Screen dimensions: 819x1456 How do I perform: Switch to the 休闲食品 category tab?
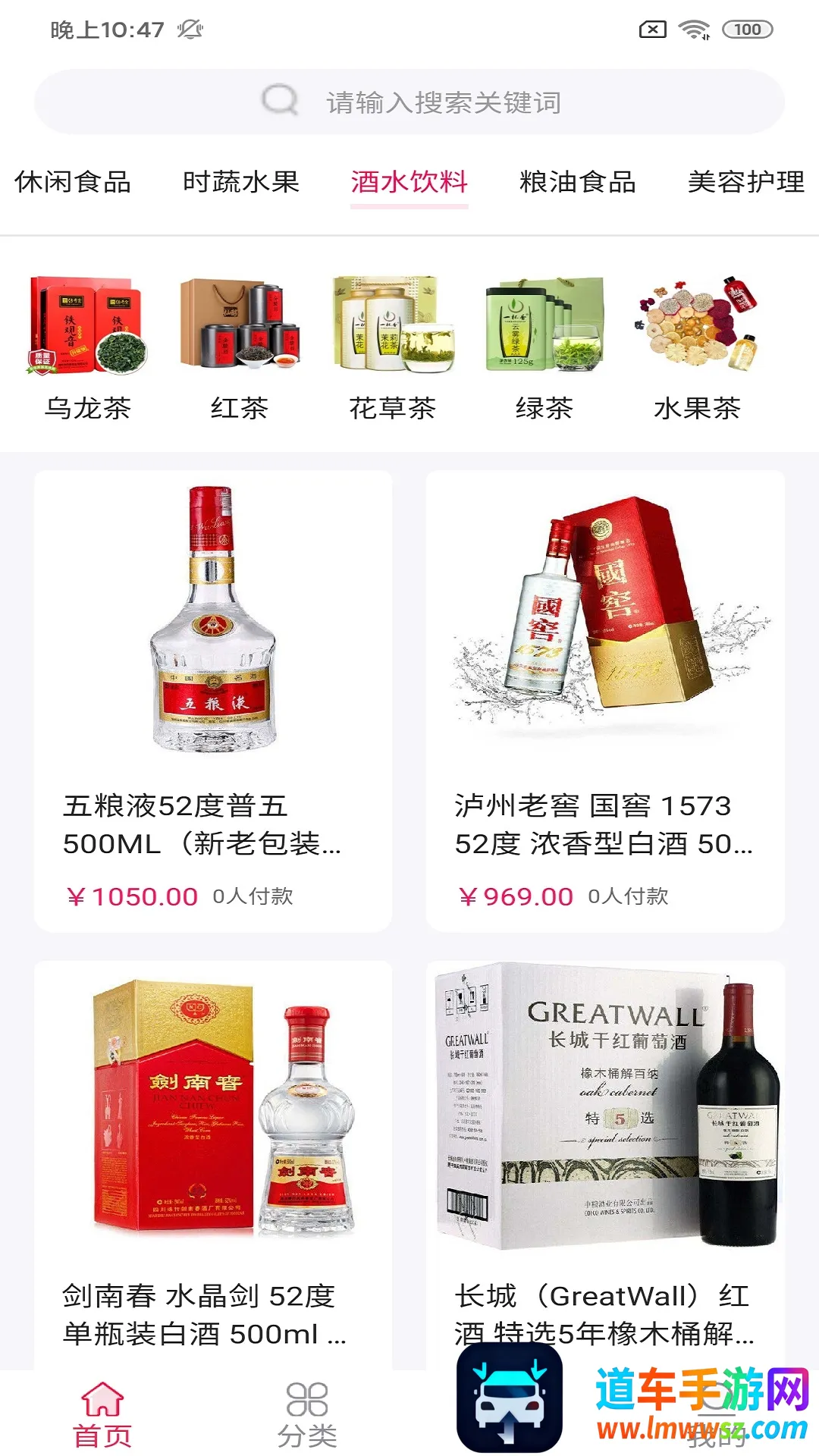[73, 182]
